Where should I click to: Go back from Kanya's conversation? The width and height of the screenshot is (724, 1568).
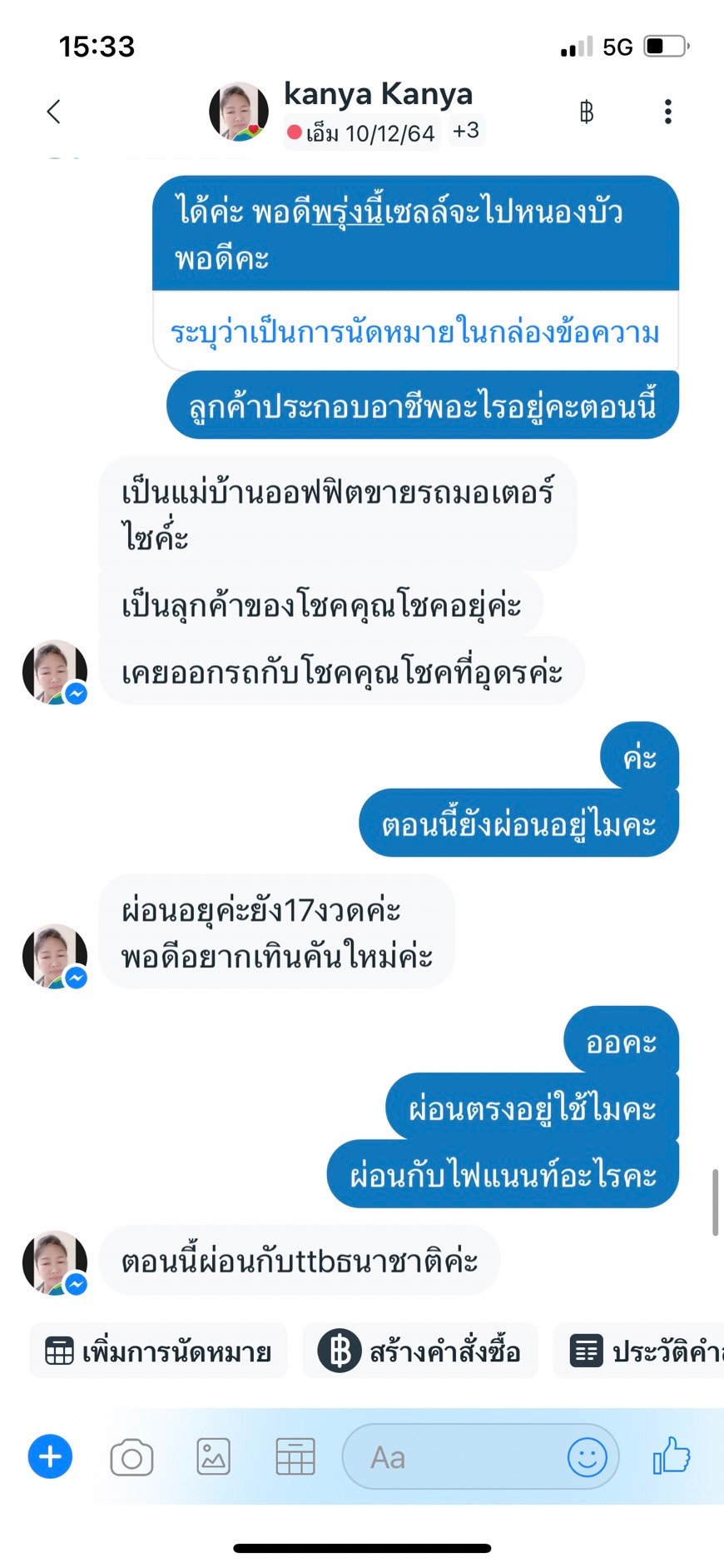pos(54,112)
